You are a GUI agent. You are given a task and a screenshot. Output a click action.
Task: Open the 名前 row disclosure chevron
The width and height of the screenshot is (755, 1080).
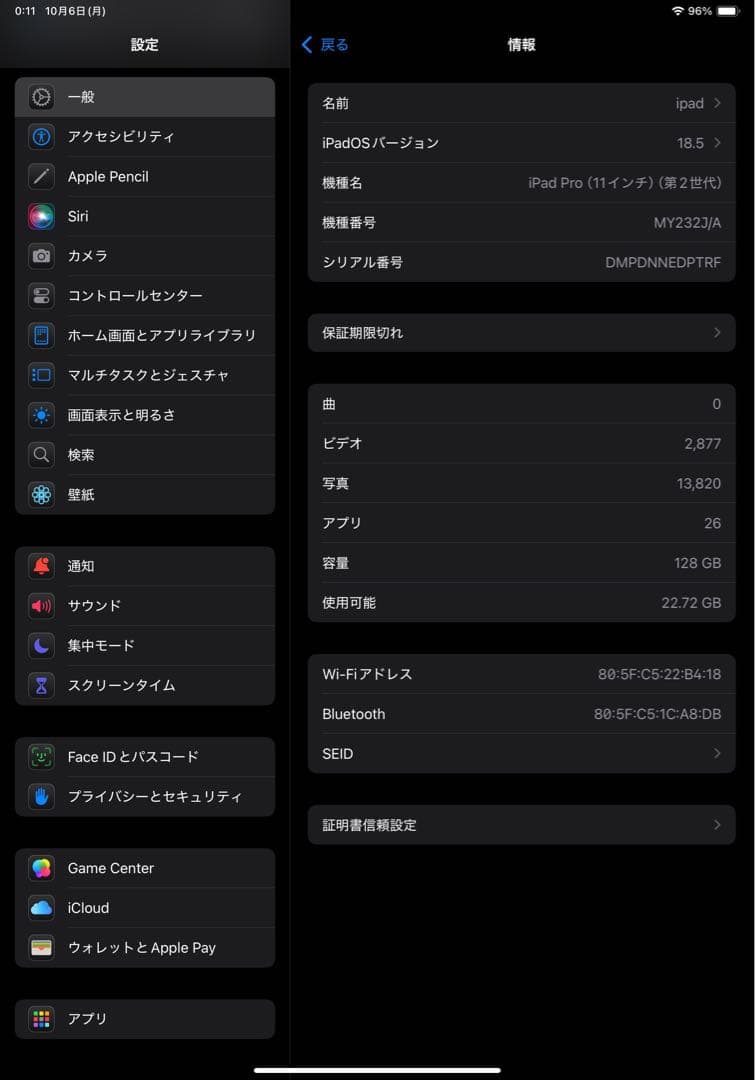pos(717,103)
